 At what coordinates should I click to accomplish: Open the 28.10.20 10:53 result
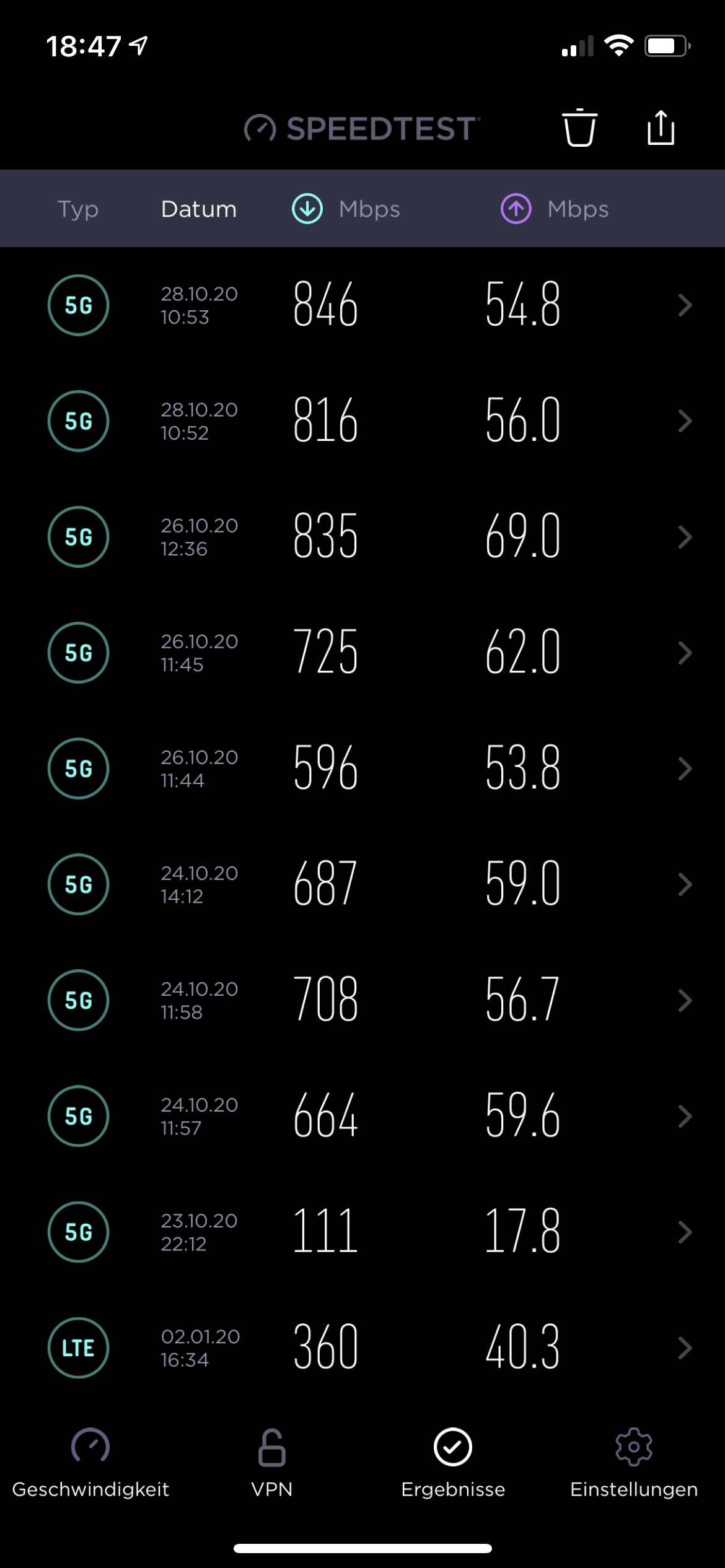[x=362, y=305]
